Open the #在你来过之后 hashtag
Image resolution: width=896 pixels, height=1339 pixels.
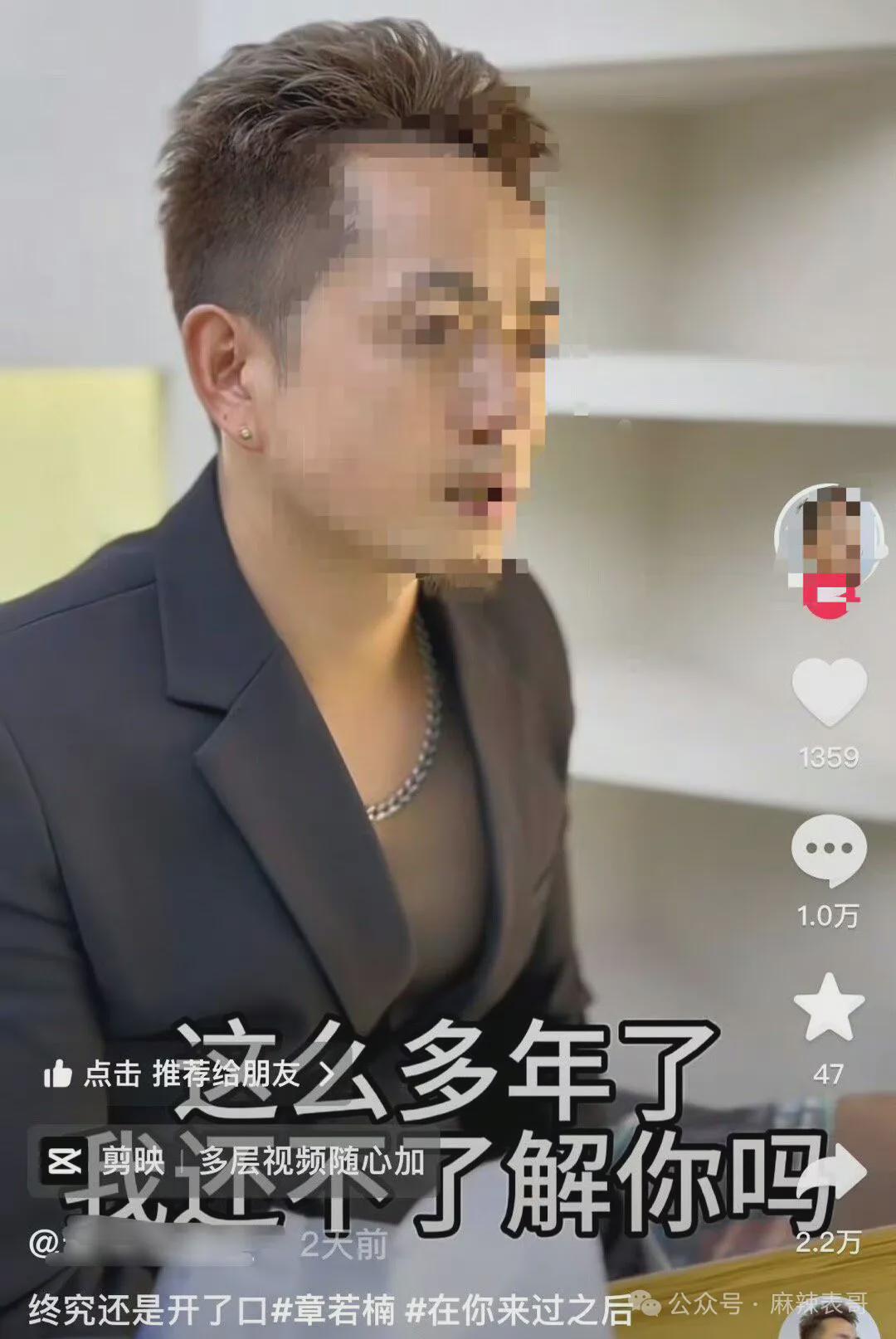coord(519,1311)
